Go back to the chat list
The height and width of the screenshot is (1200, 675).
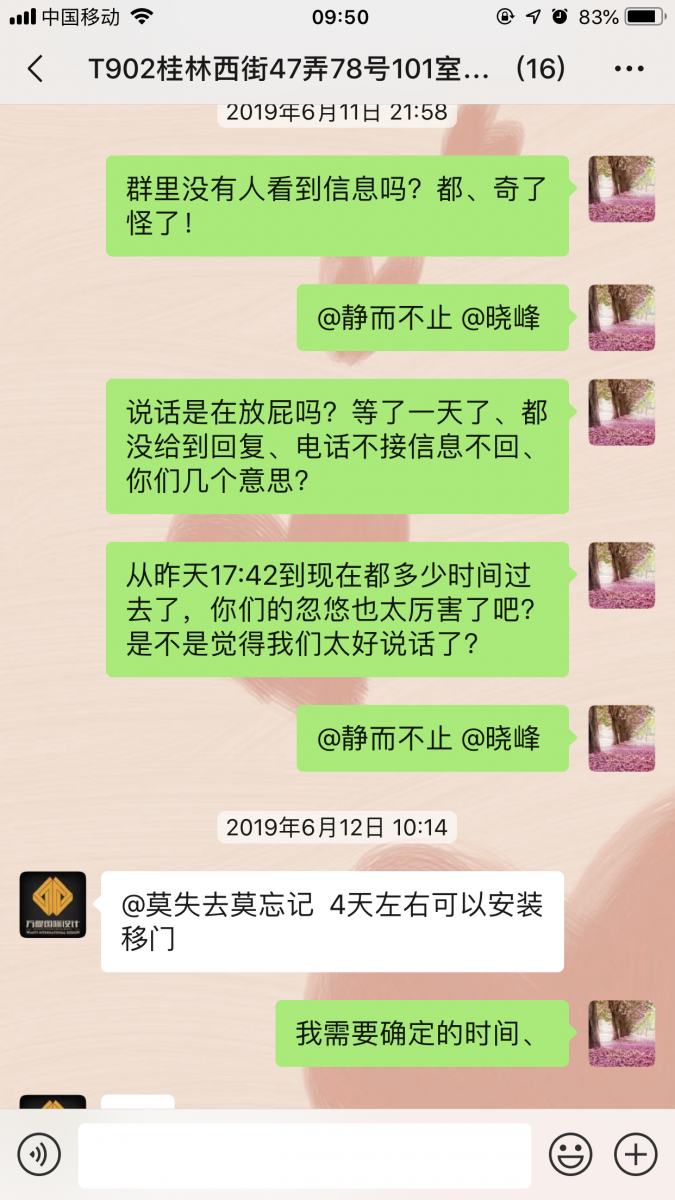(35, 69)
